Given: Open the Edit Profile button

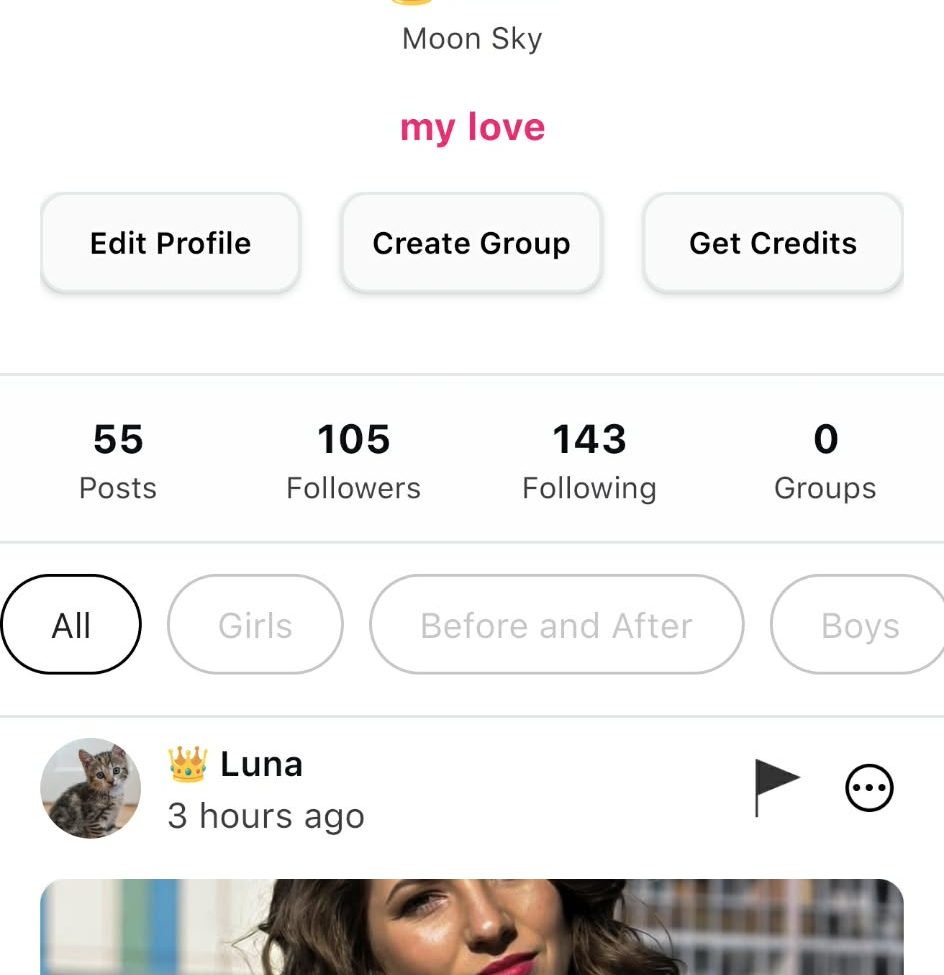Looking at the screenshot, I should (x=169, y=243).
